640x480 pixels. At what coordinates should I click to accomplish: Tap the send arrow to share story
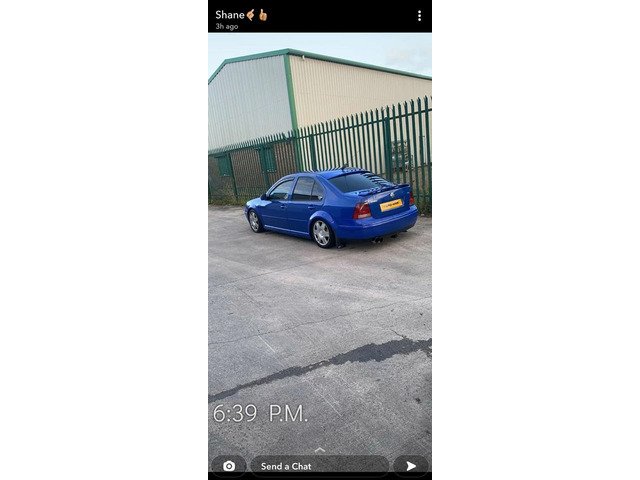[x=410, y=466]
